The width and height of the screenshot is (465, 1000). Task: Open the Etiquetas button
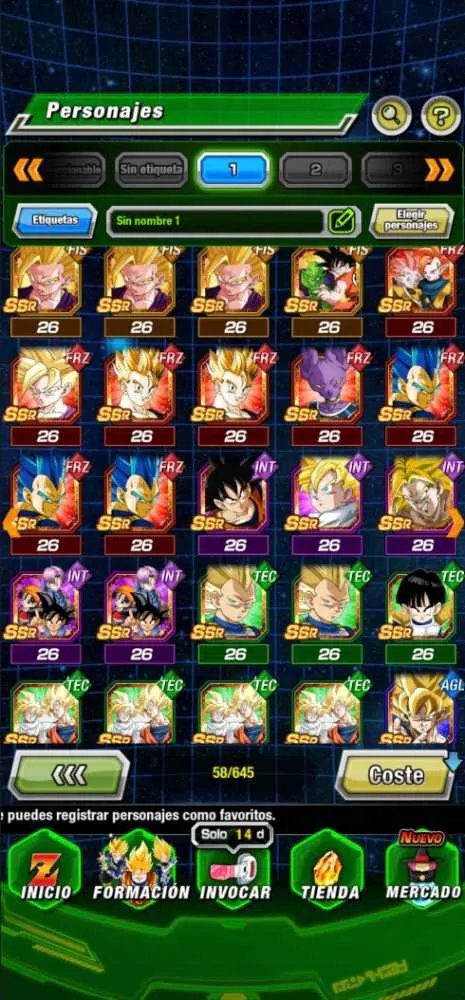[x=55, y=220]
